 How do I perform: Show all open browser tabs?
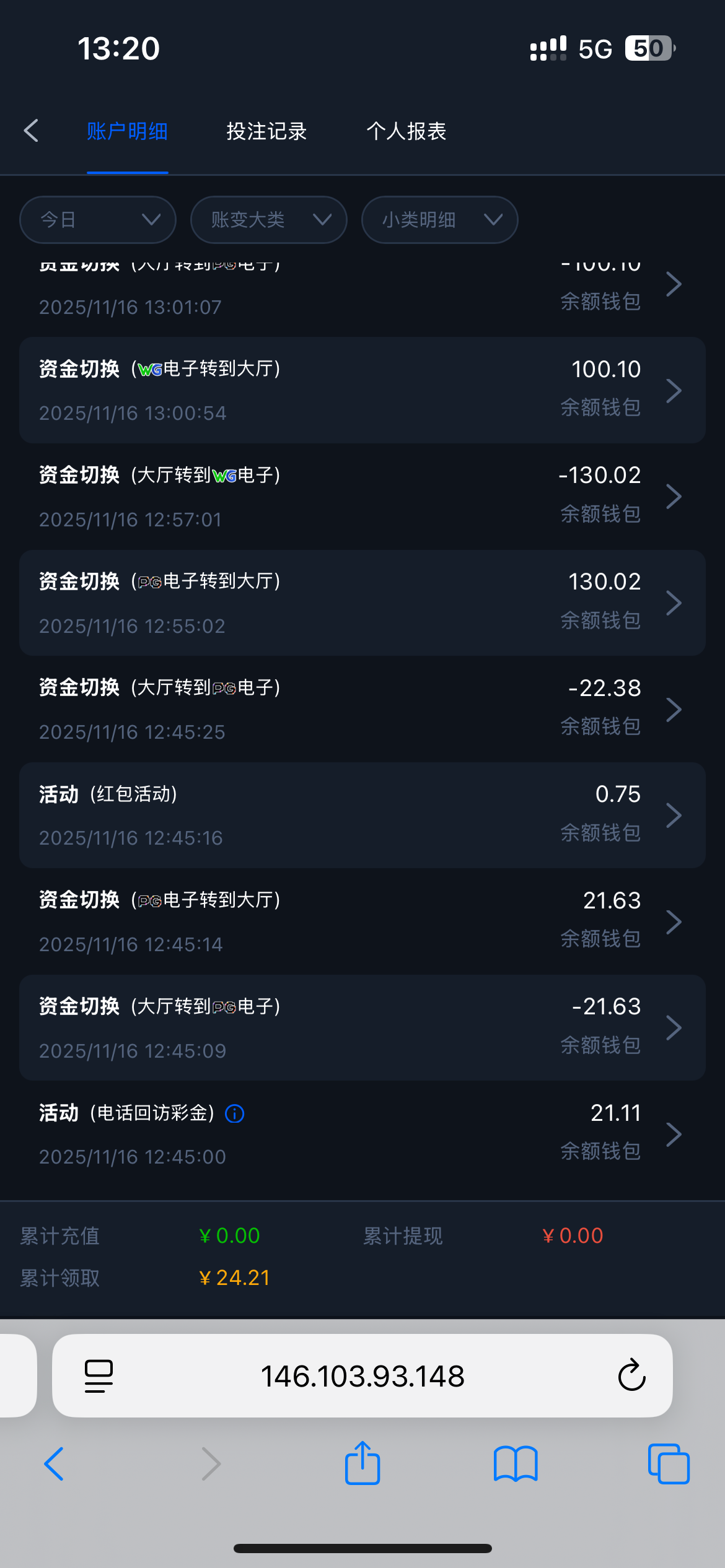pos(669,1464)
